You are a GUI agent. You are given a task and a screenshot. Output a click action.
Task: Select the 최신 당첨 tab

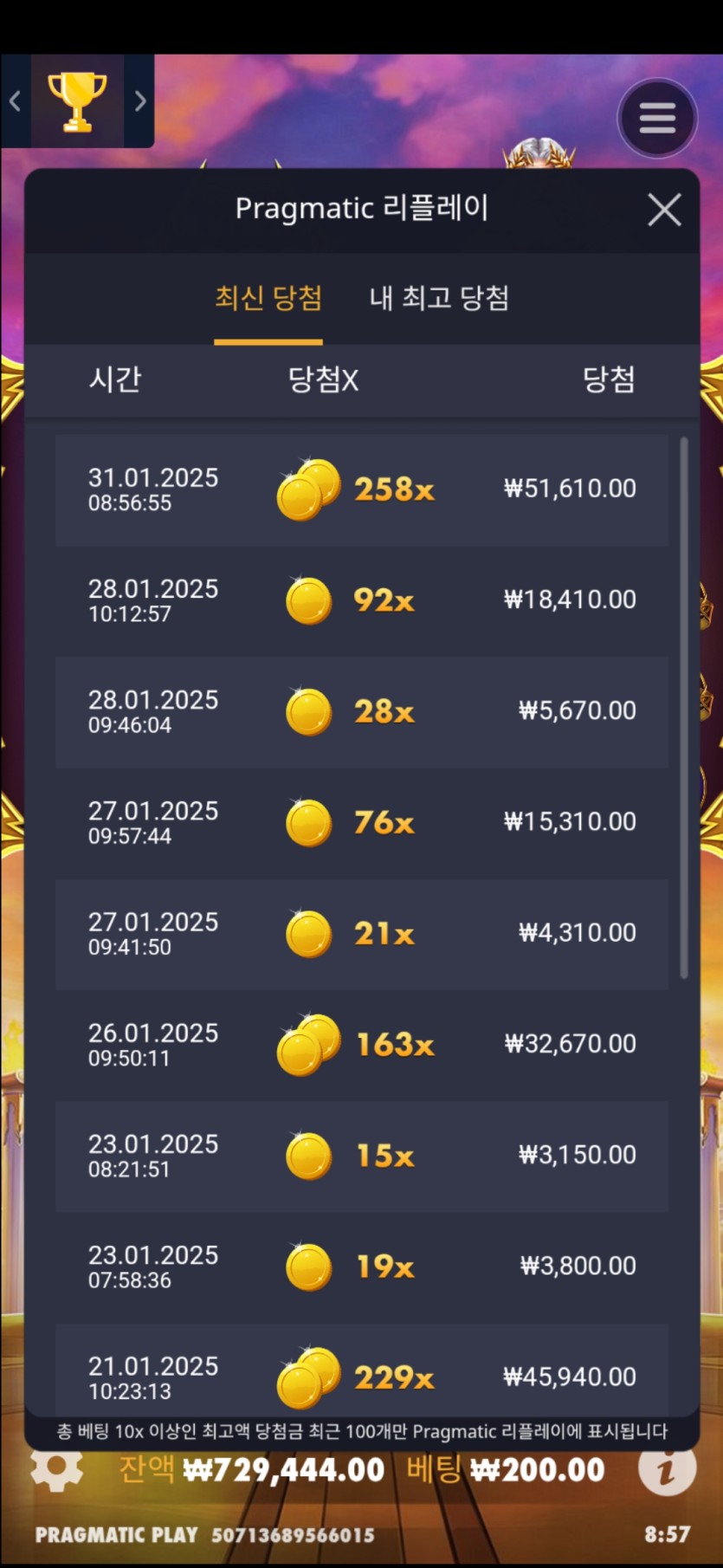[x=268, y=298]
